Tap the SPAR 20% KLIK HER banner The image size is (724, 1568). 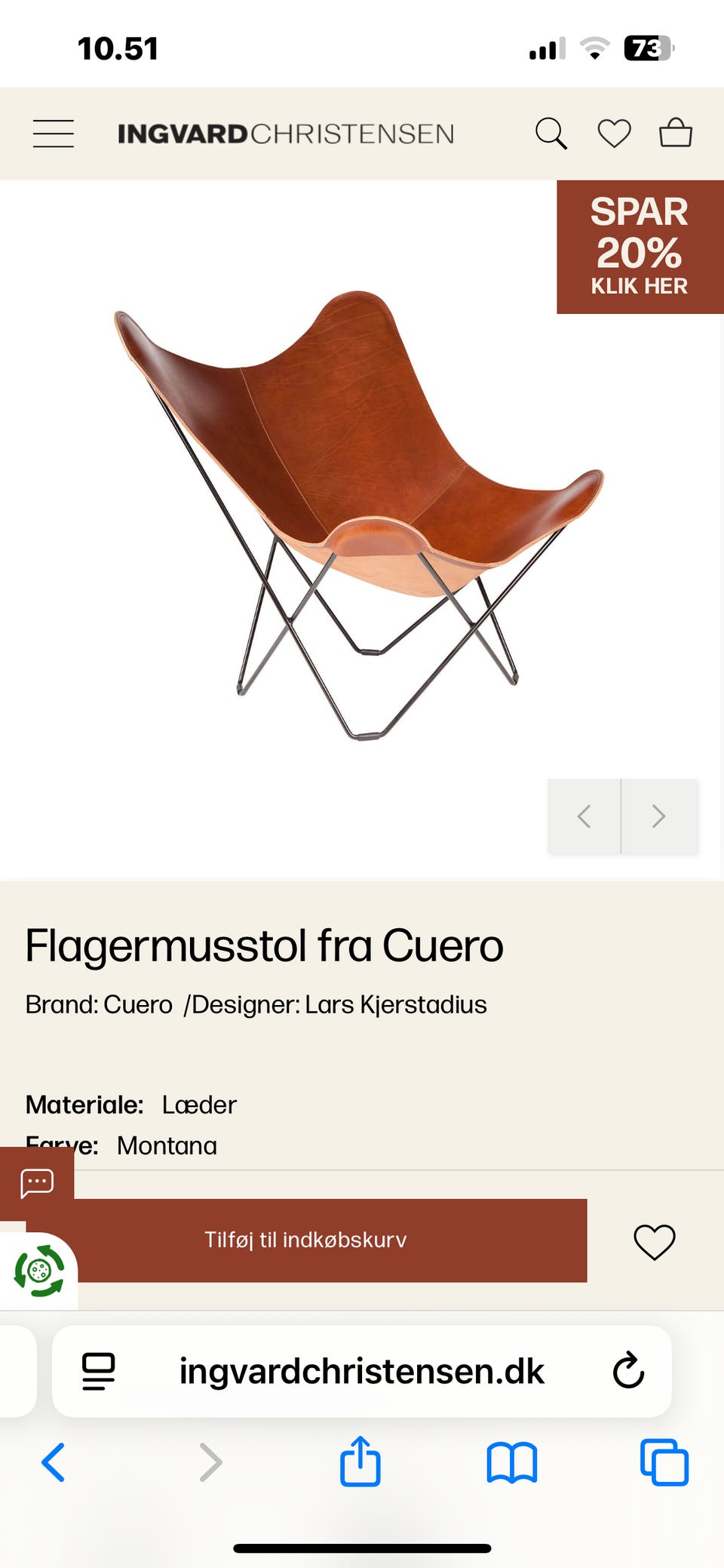pyautogui.click(x=640, y=247)
